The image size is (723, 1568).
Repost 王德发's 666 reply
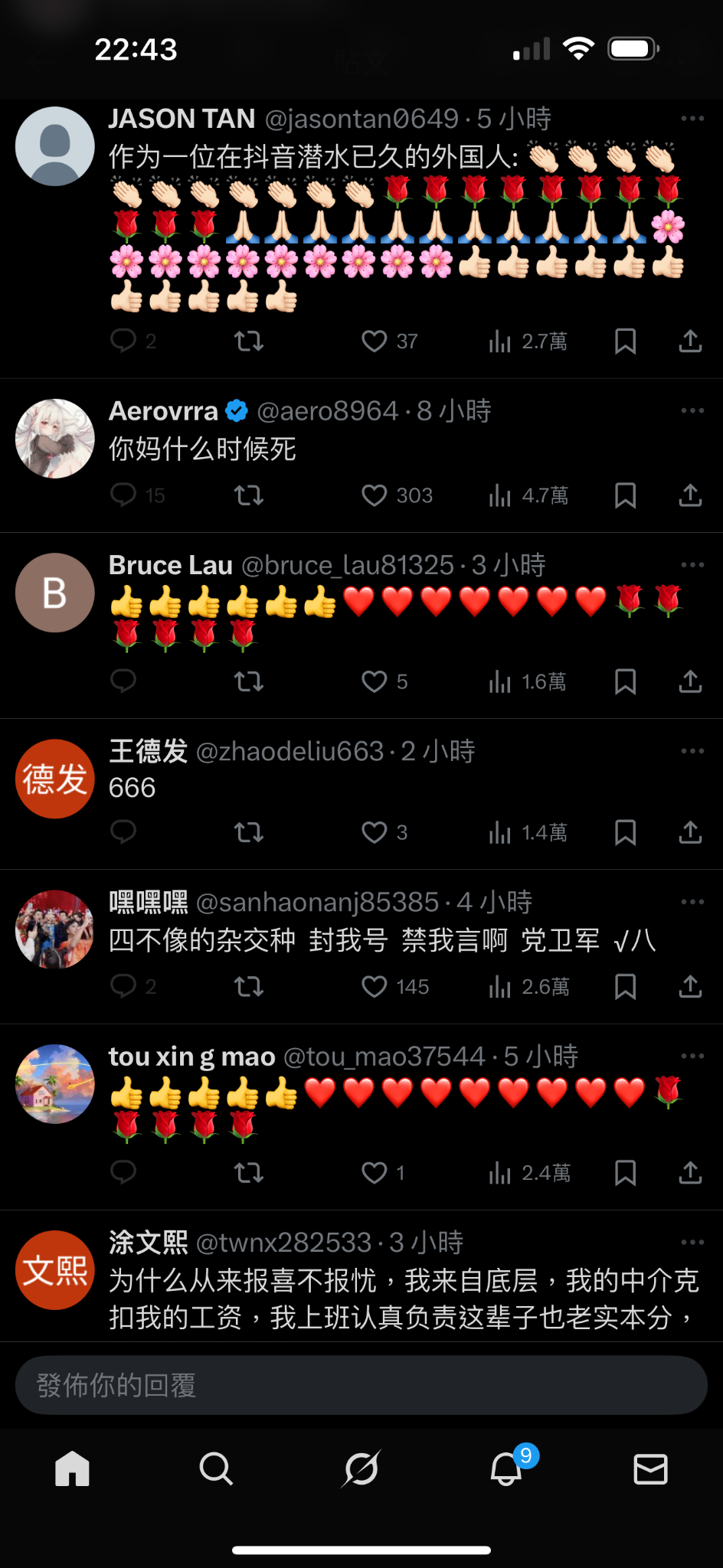[249, 832]
